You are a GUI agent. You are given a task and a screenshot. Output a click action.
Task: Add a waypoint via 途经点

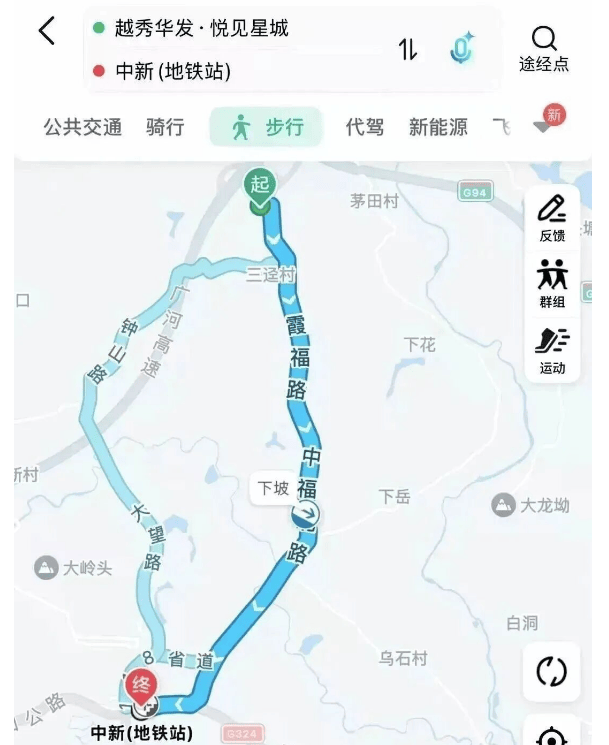(x=544, y=49)
